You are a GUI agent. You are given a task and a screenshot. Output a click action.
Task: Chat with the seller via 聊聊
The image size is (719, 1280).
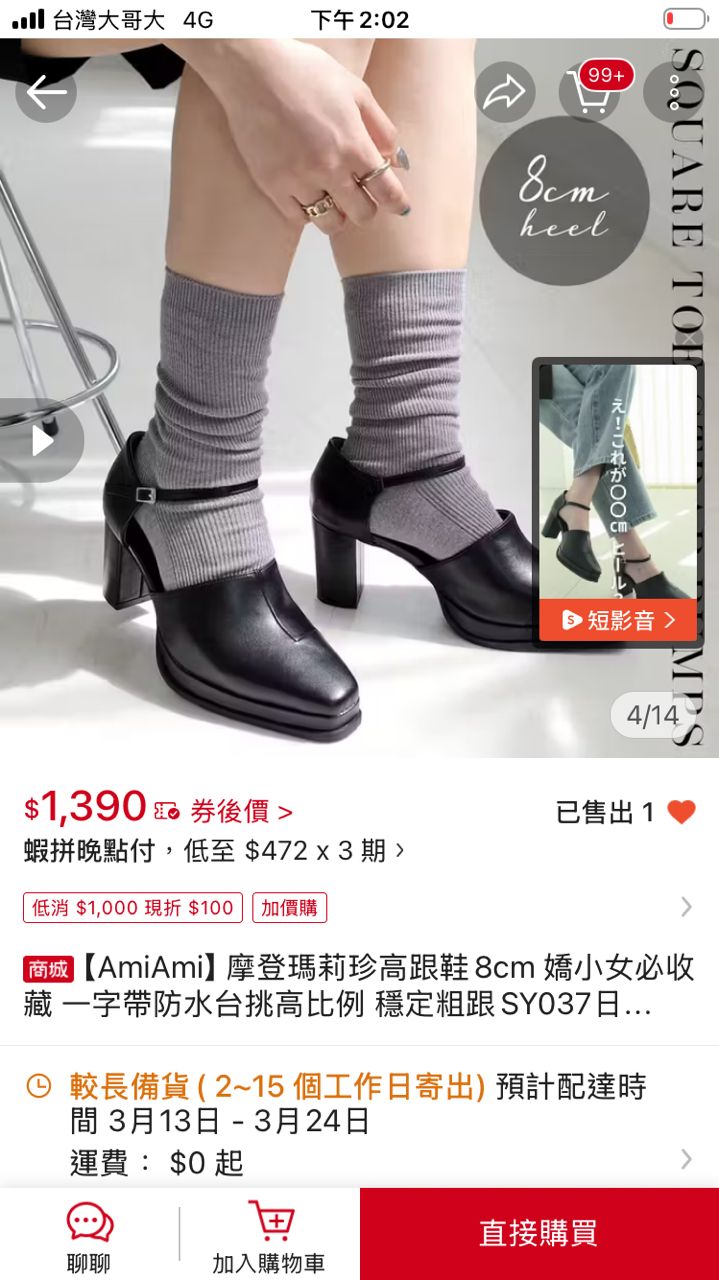coord(89,1237)
